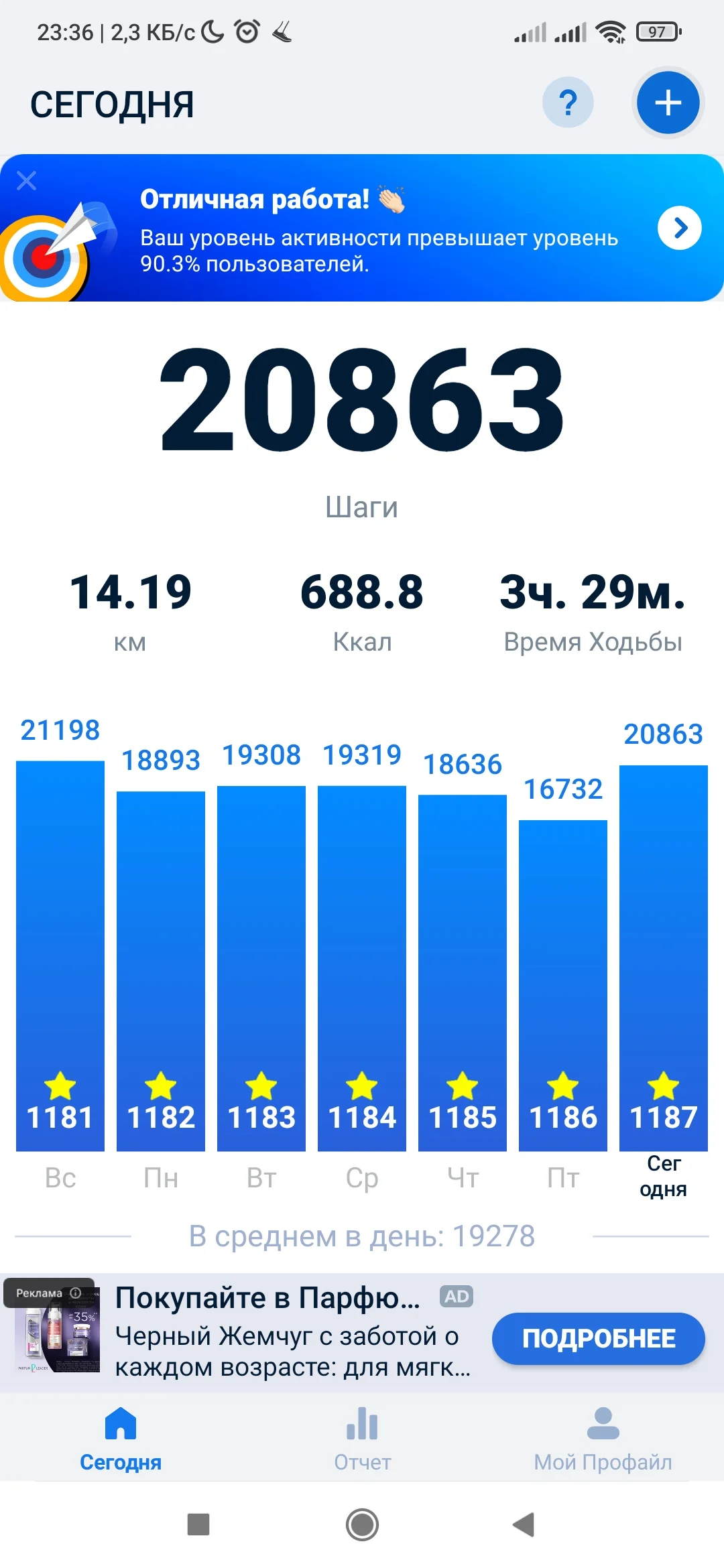Go to the Сегодня tab

(121, 1439)
